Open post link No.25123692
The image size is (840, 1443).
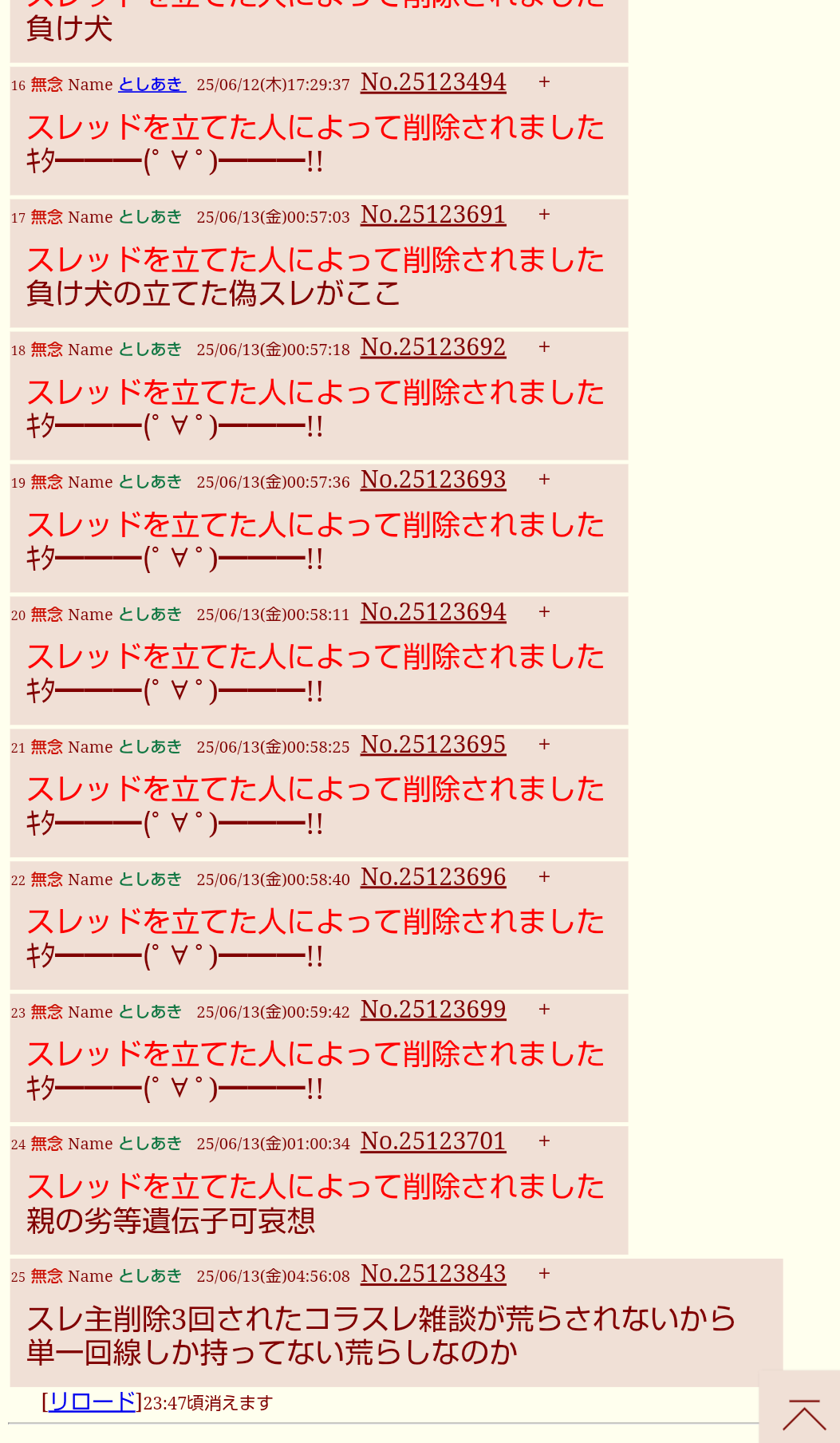coord(433,347)
